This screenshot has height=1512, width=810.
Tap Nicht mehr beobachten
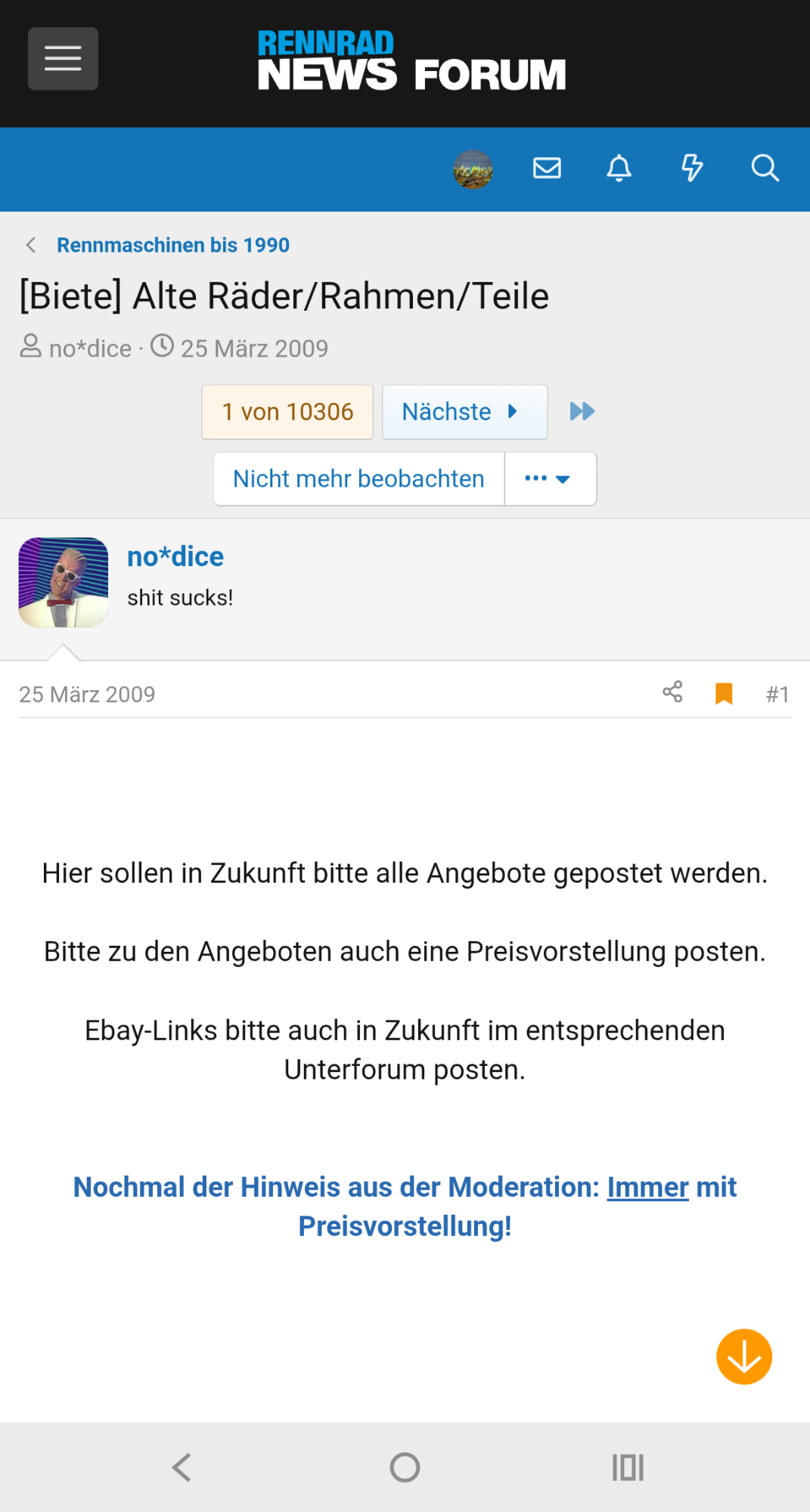358,479
